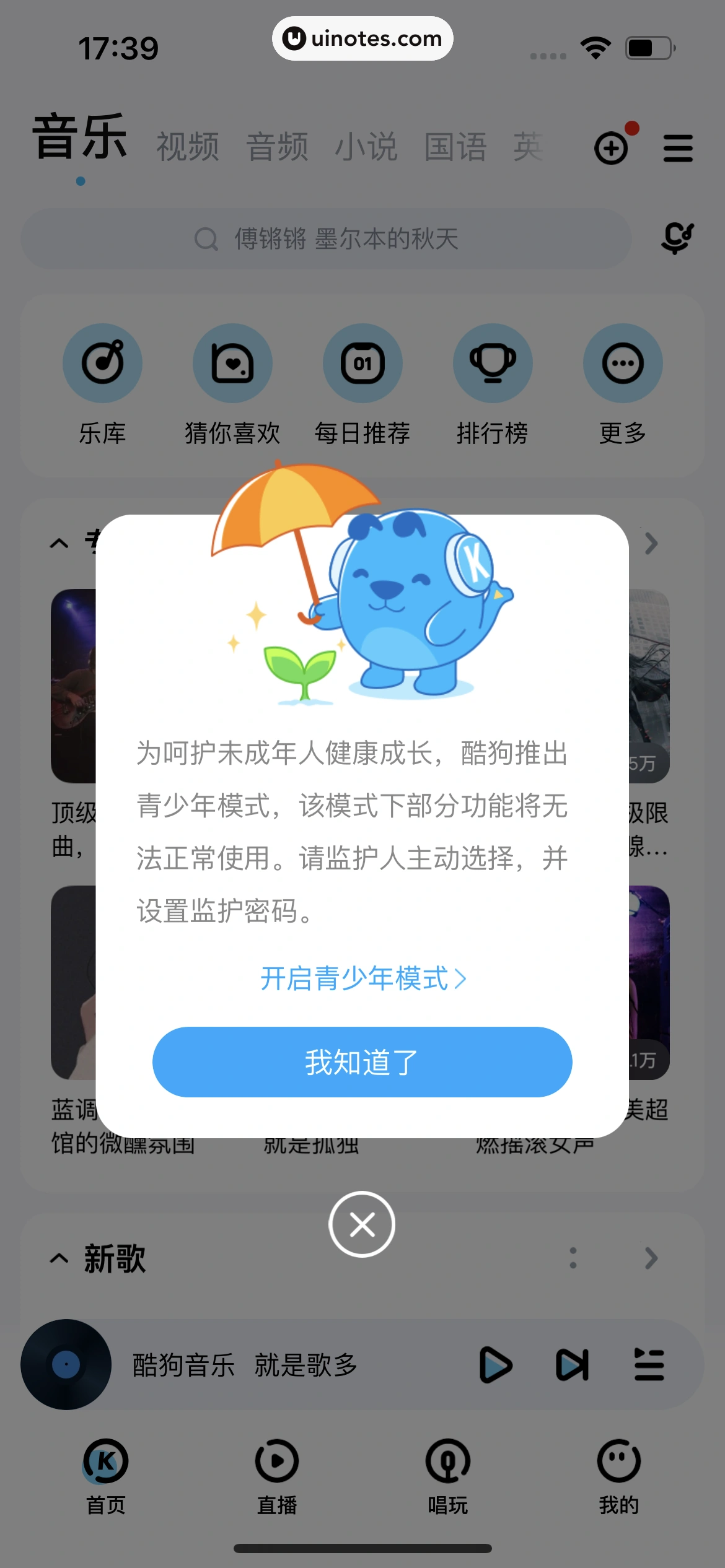Select the 小说 tab
The image size is (725, 1568).
[x=366, y=147]
